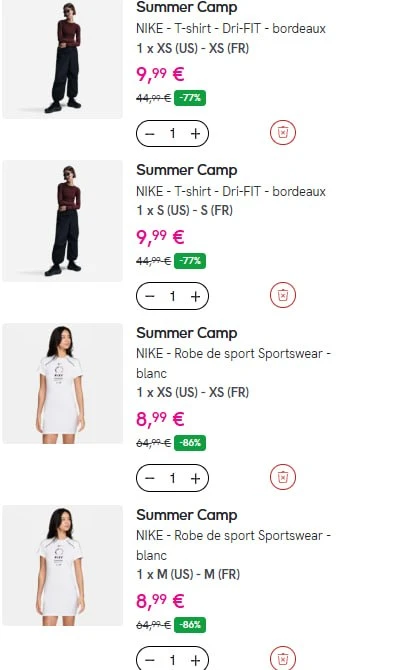Open white sport dress size XS product image
This screenshot has width=407, height=670.
[x=62, y=384]
